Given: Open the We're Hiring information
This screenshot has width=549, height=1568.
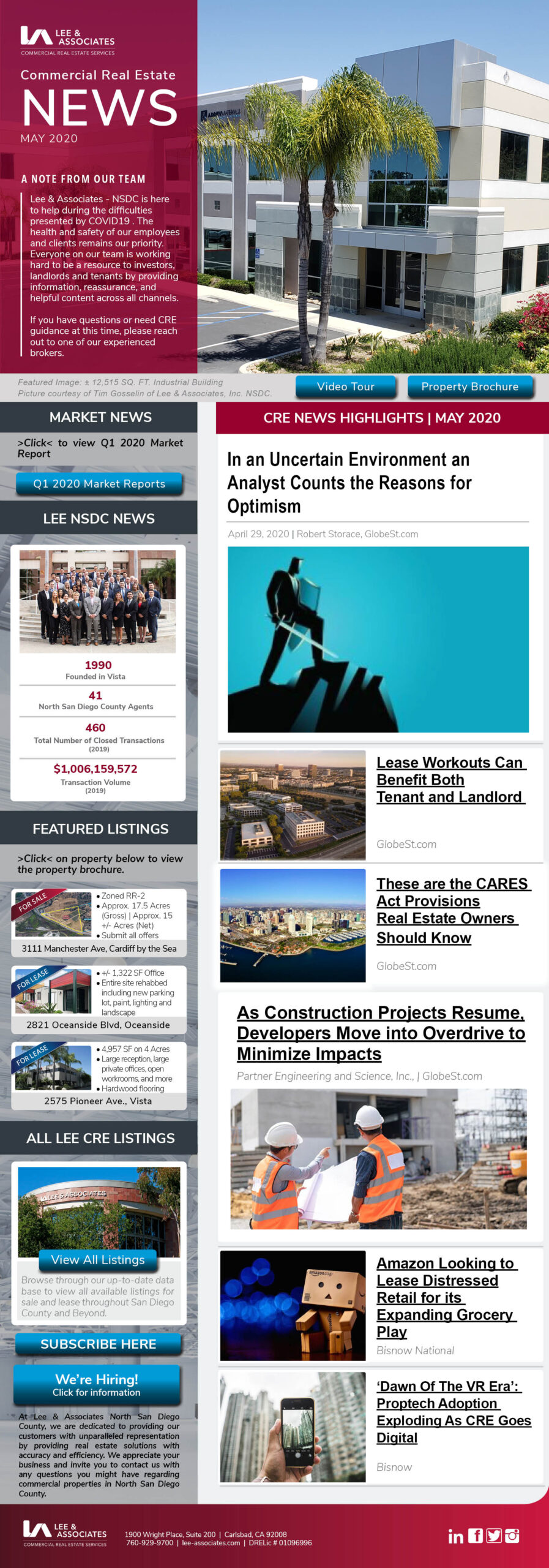Looking at the screenshot, I should click(97, 1384).
